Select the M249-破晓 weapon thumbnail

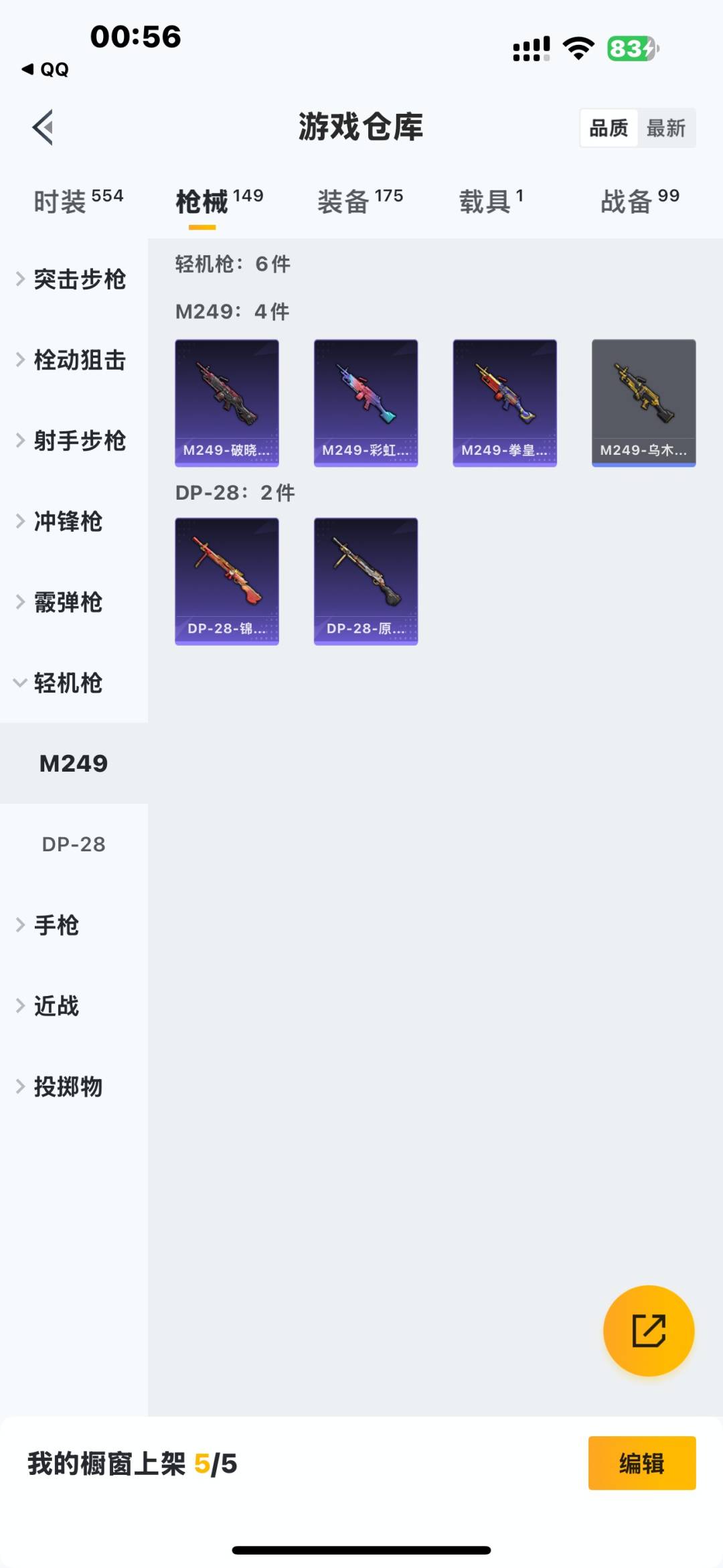227,402
